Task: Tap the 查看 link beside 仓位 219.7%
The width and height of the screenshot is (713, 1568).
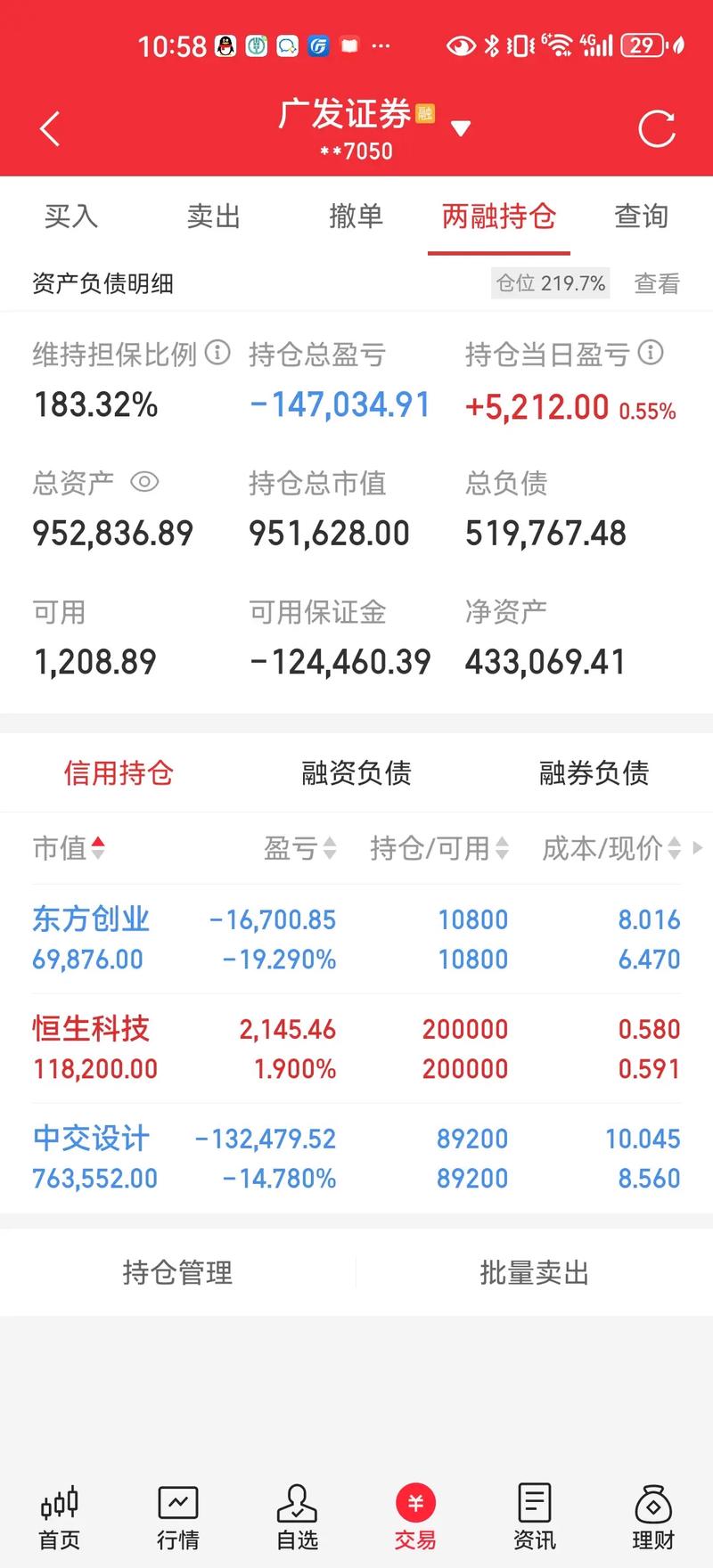Action: [x=656, y=283]
